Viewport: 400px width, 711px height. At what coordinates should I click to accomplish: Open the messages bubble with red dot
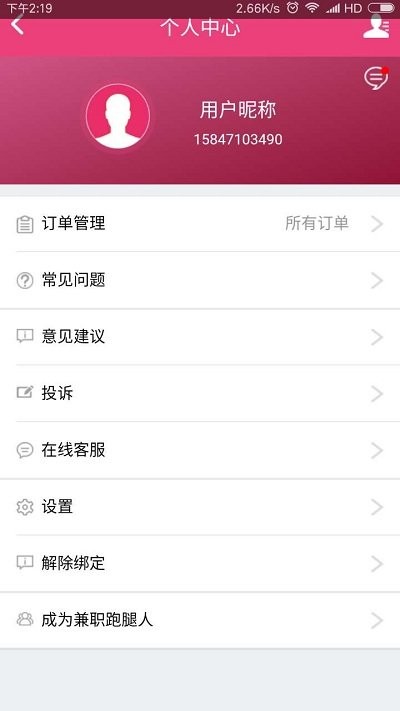[376, 78]
